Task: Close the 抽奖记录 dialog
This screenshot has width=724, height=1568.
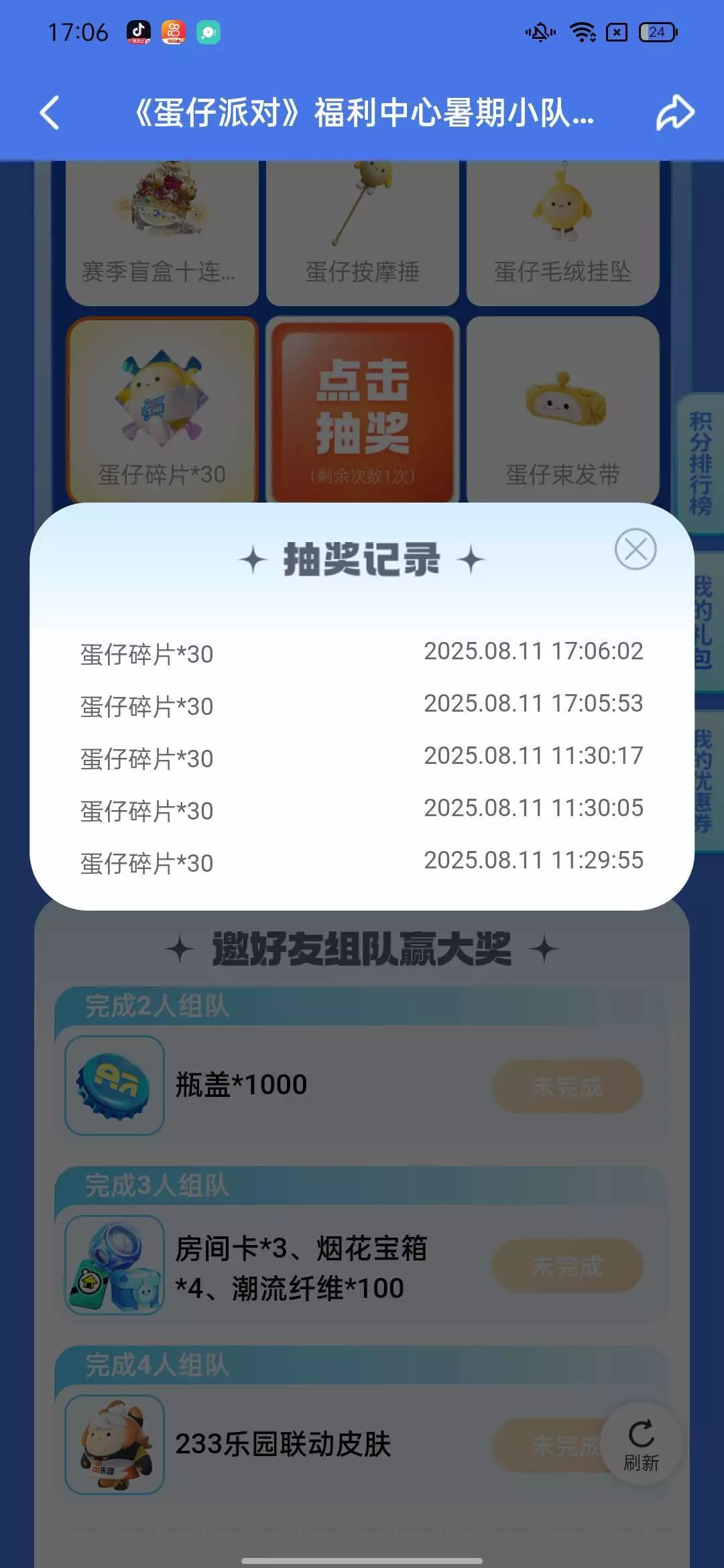Action: coord(635,549)
